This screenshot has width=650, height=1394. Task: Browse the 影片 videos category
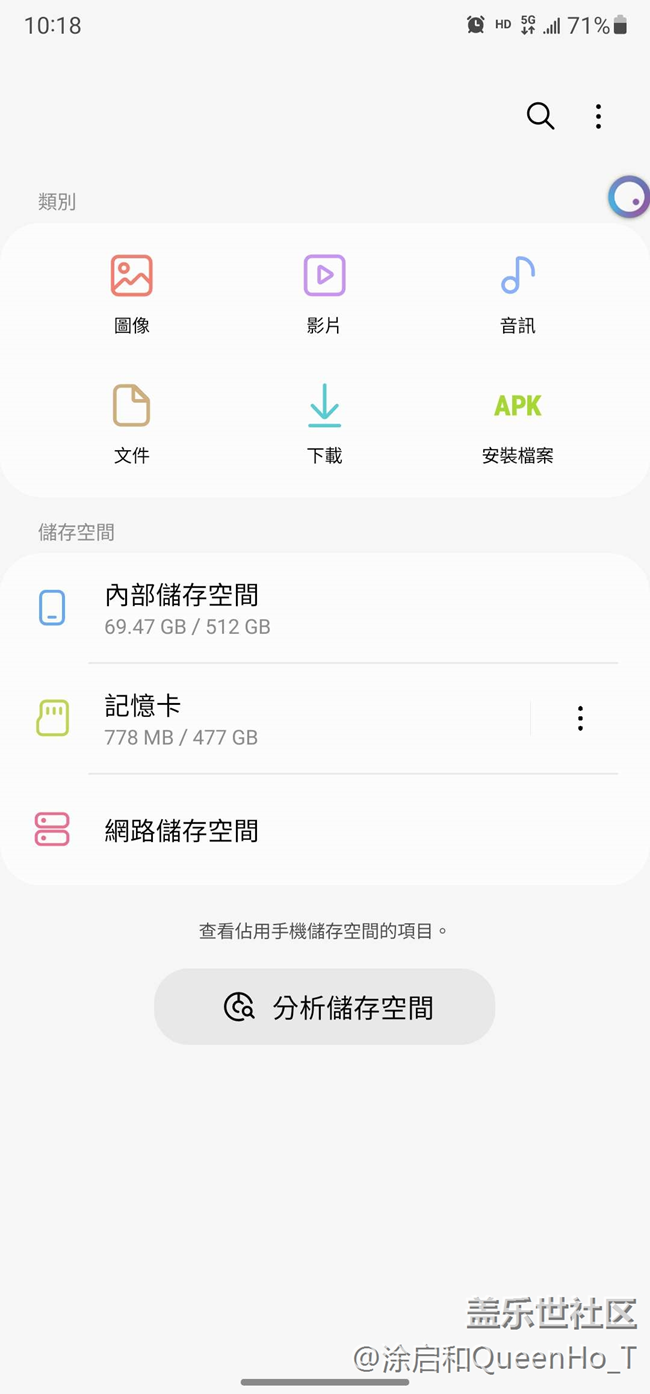(x=324, y=295)
